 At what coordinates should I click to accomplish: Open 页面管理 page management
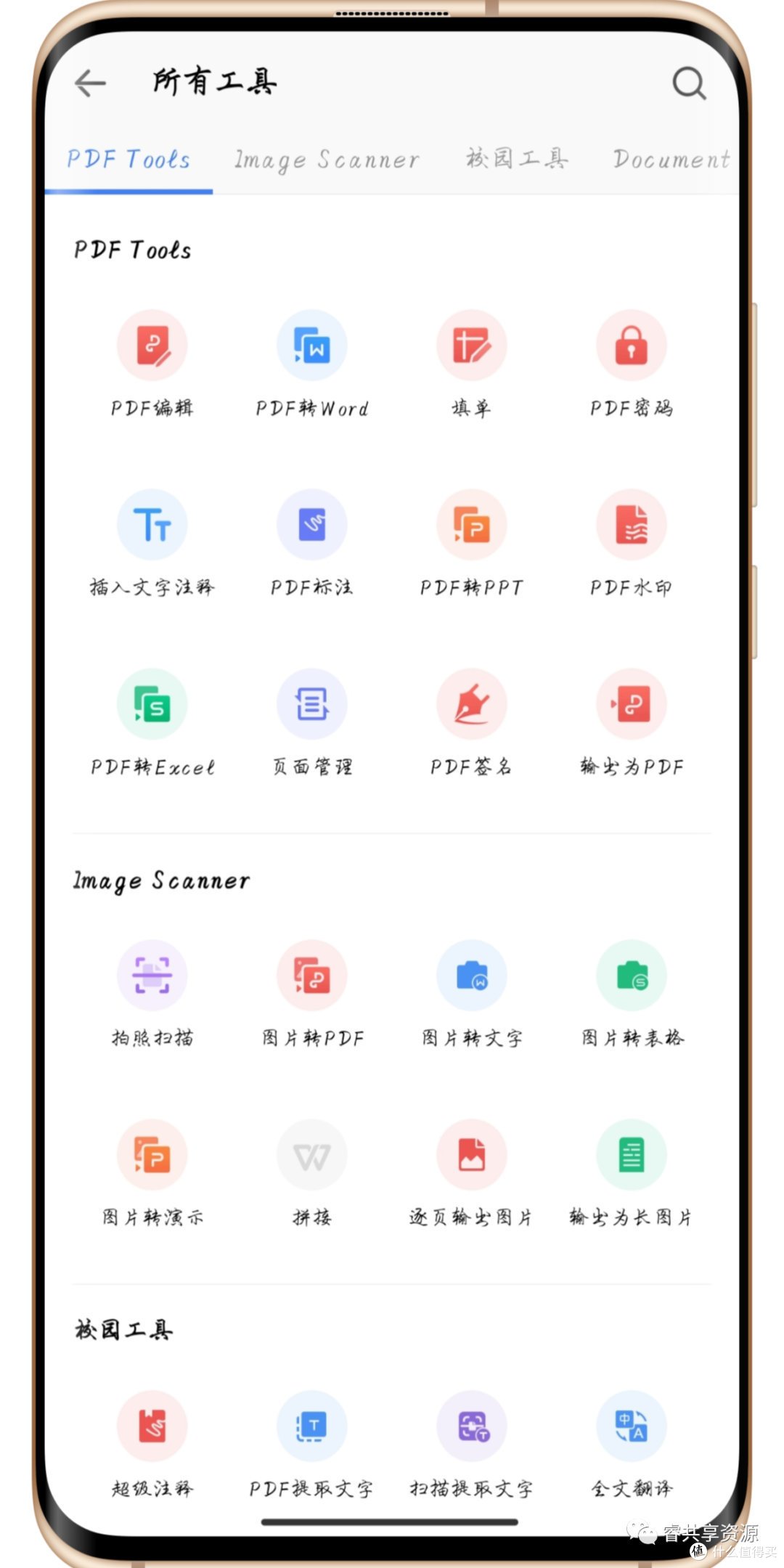pyautogui.click(x=312, y=703)
